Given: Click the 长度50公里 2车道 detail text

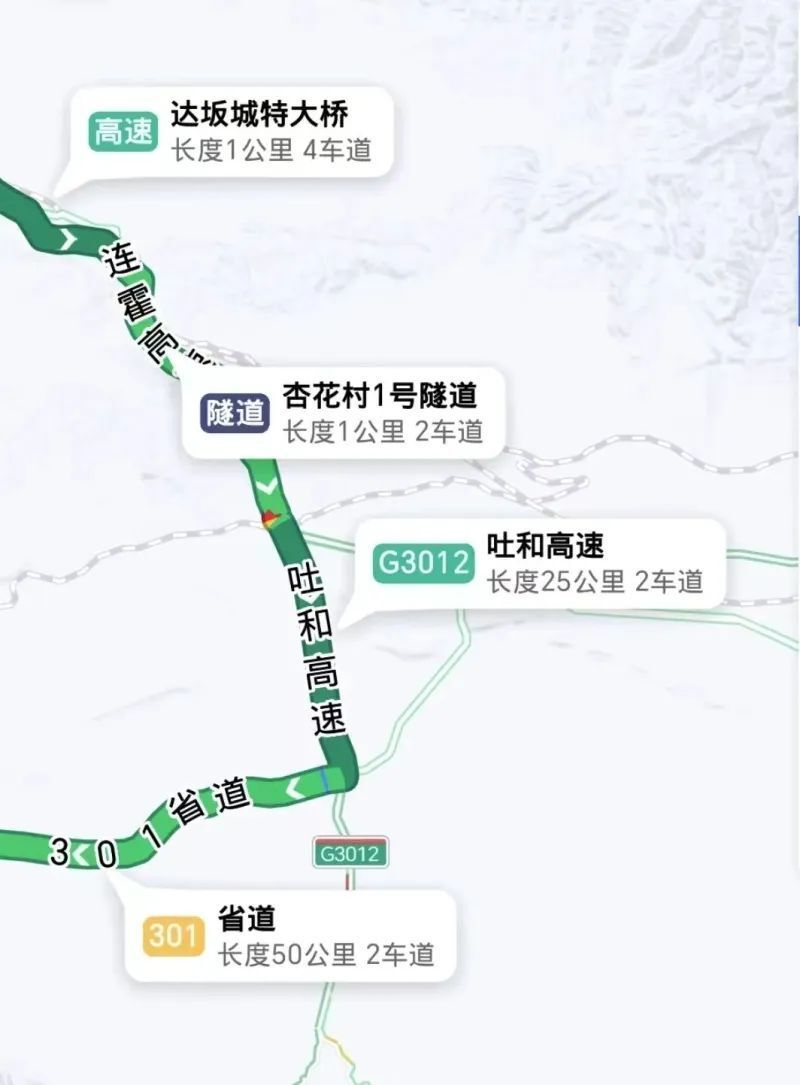Looking at the screenshot, I should pos(323,954).
